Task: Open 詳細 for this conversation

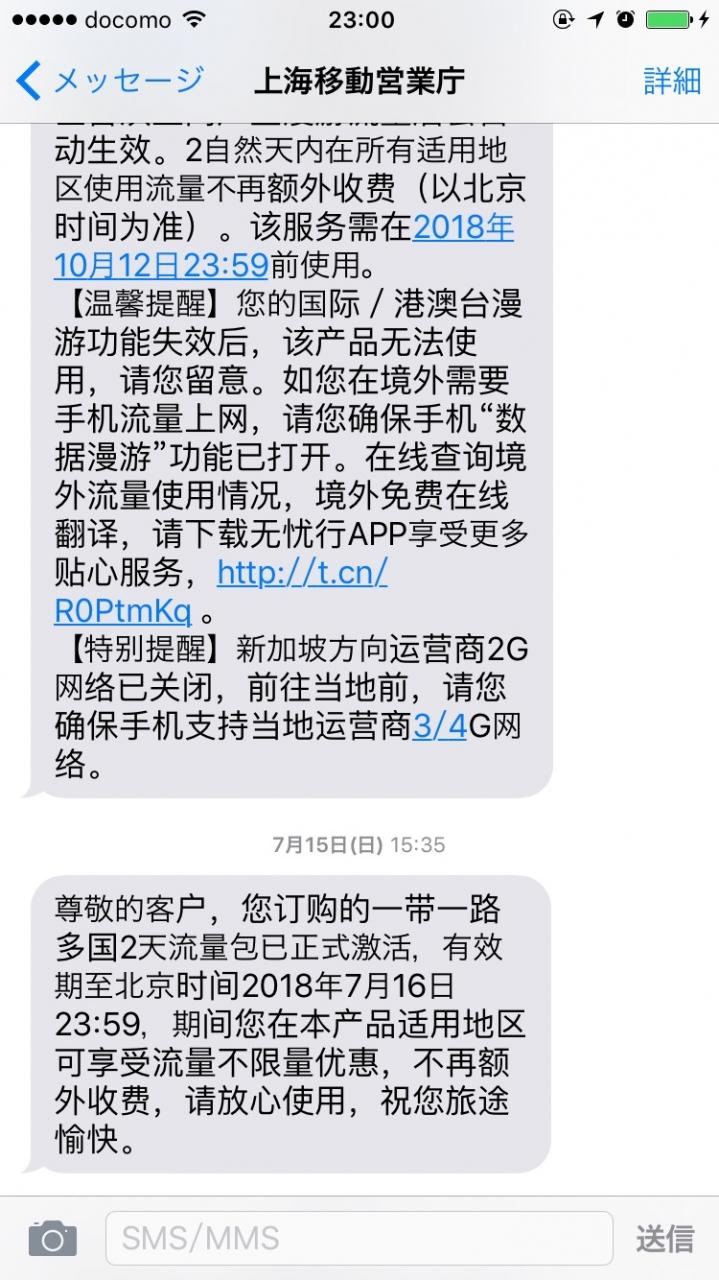Action: 671,81
